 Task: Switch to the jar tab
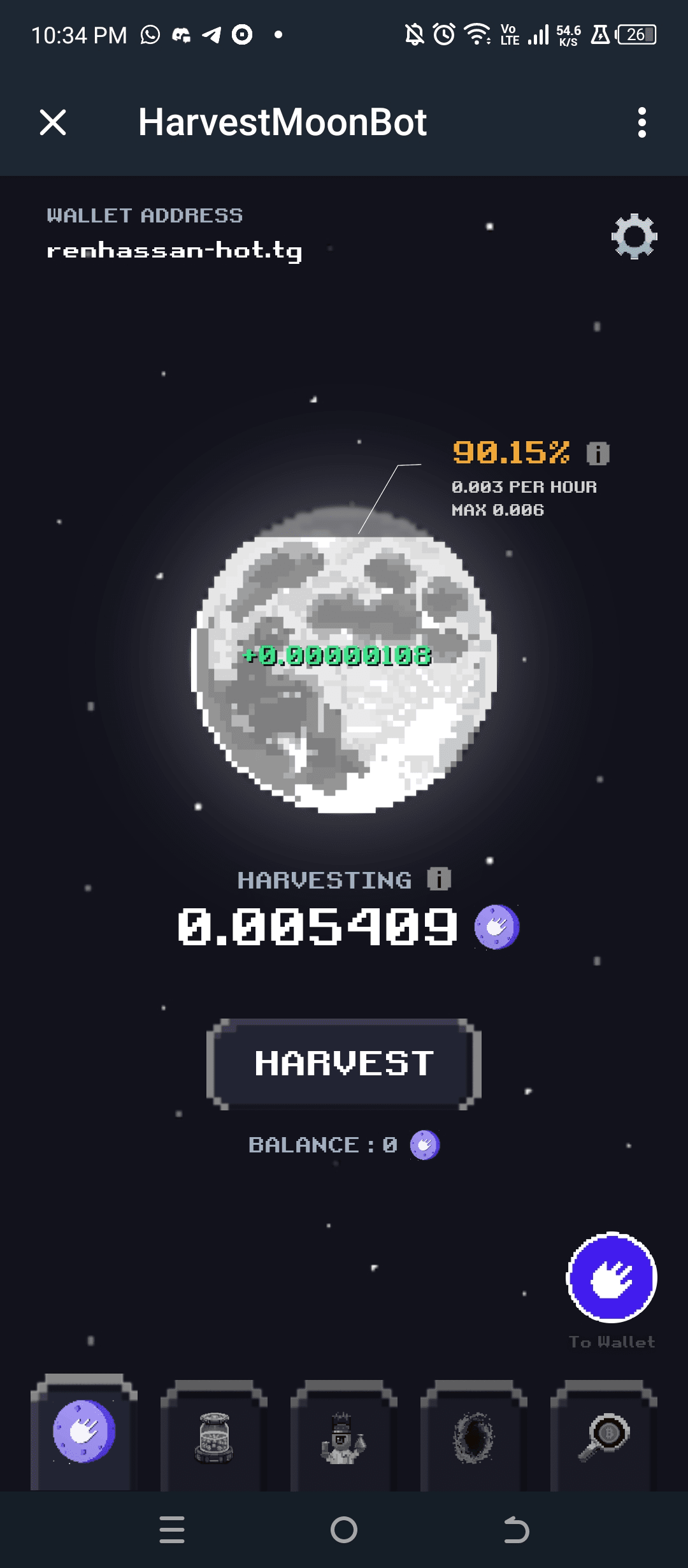point(214,1437)
